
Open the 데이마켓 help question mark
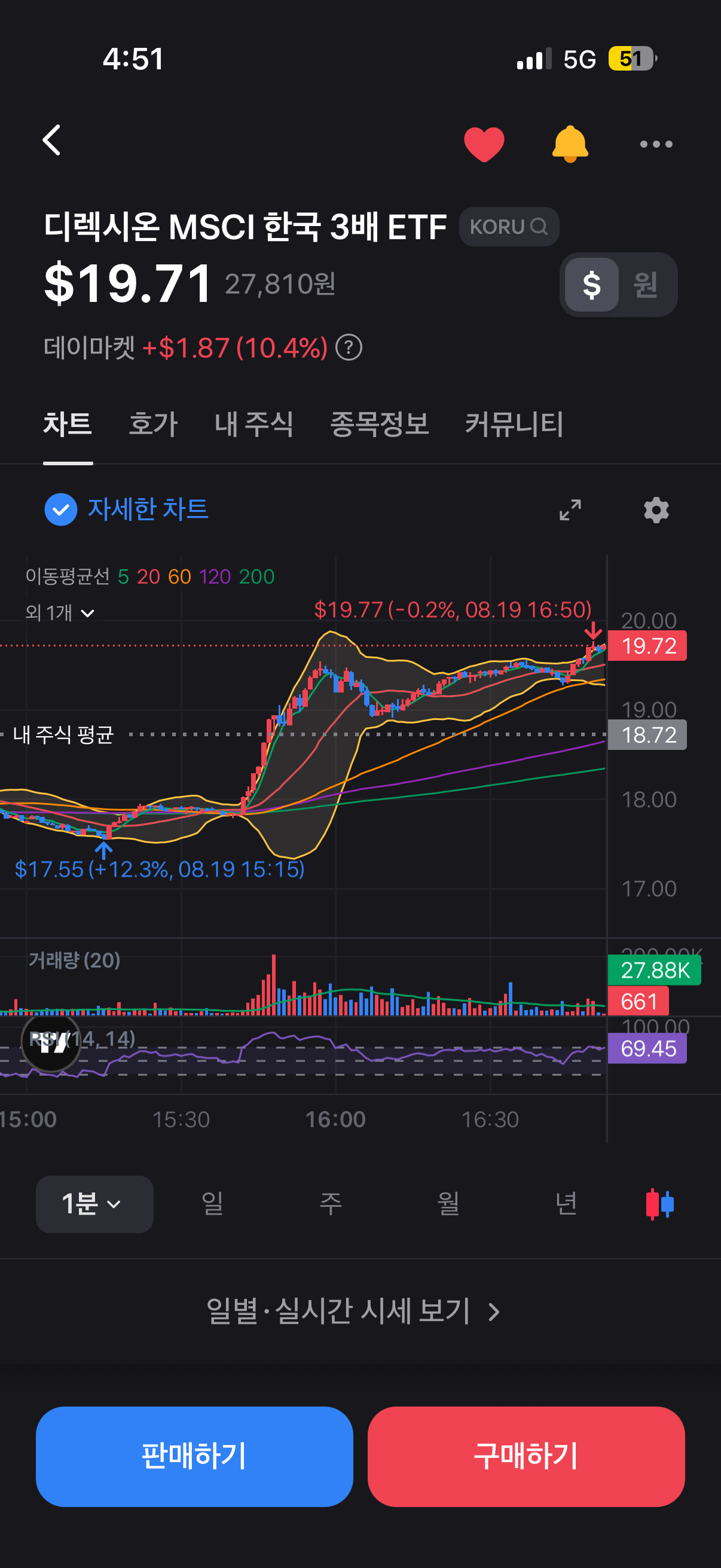pos(349,348)
